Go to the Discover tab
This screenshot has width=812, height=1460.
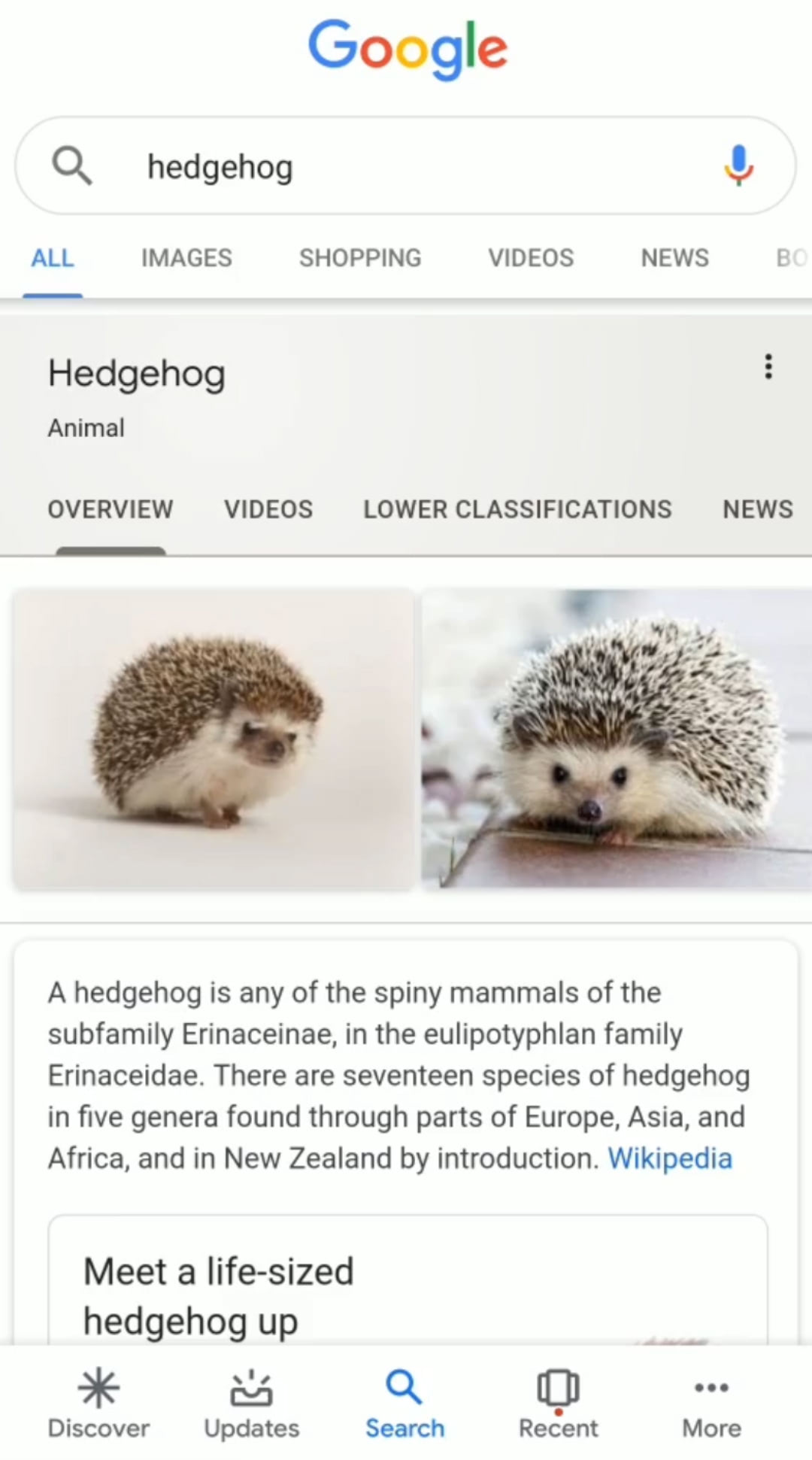(98, 1403)
